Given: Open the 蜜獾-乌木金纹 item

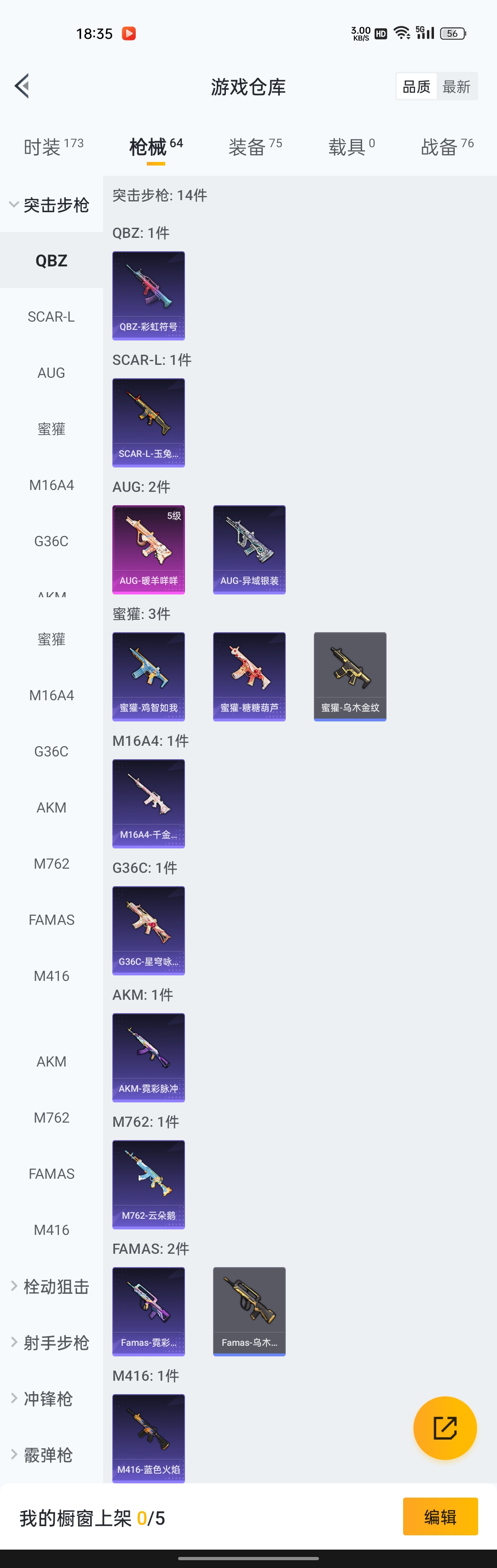Looking at the screenshot, I should pyautogui.click(x=350, y=676).
